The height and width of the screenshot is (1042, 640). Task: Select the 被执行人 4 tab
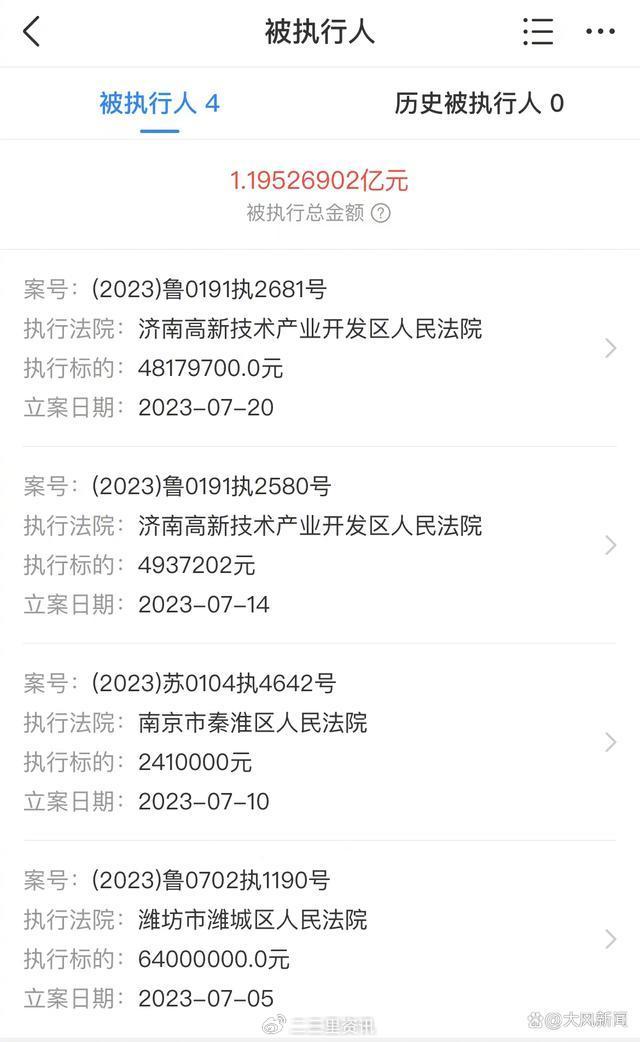pyautogui.click(x=160, y=103)
